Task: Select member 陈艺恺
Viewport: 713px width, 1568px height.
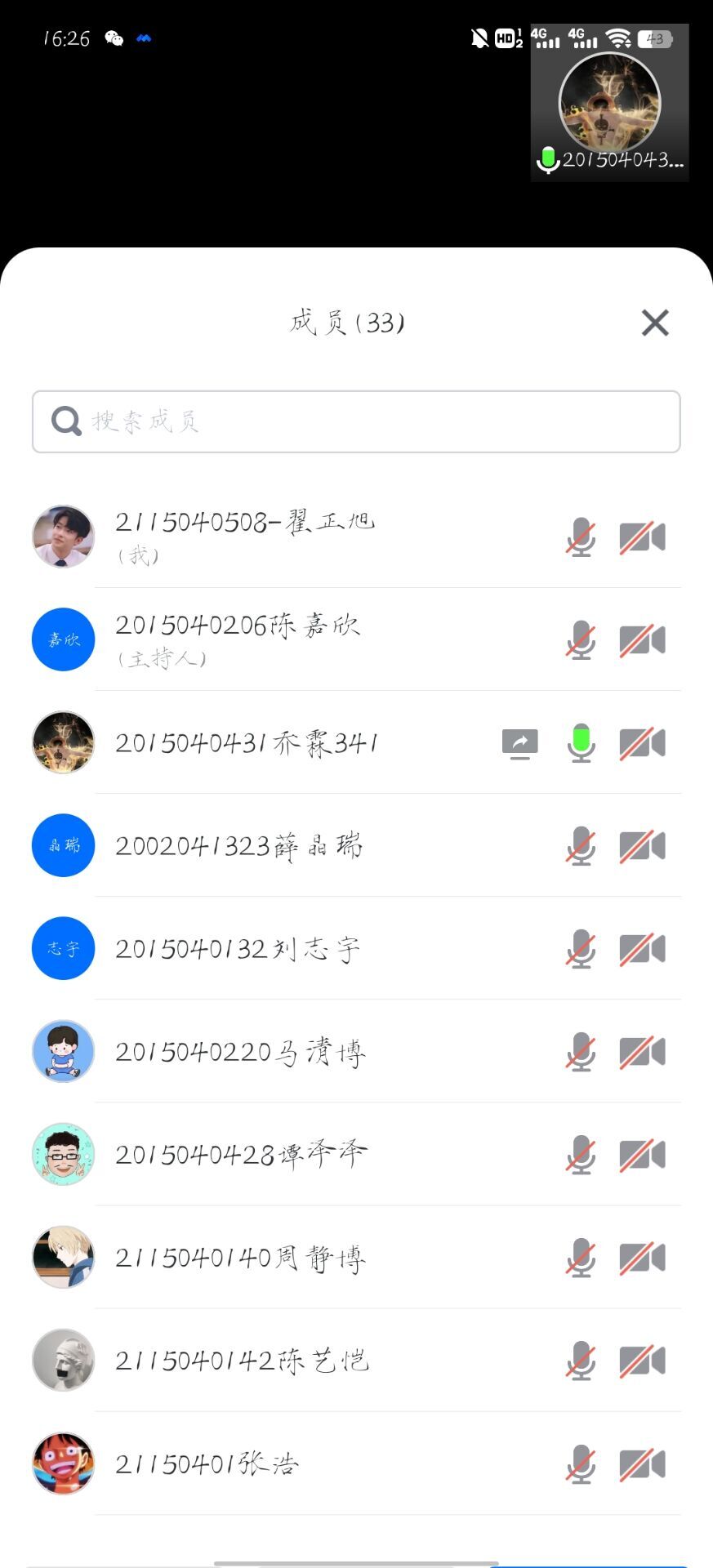Action: click(x=356, y=1360)
